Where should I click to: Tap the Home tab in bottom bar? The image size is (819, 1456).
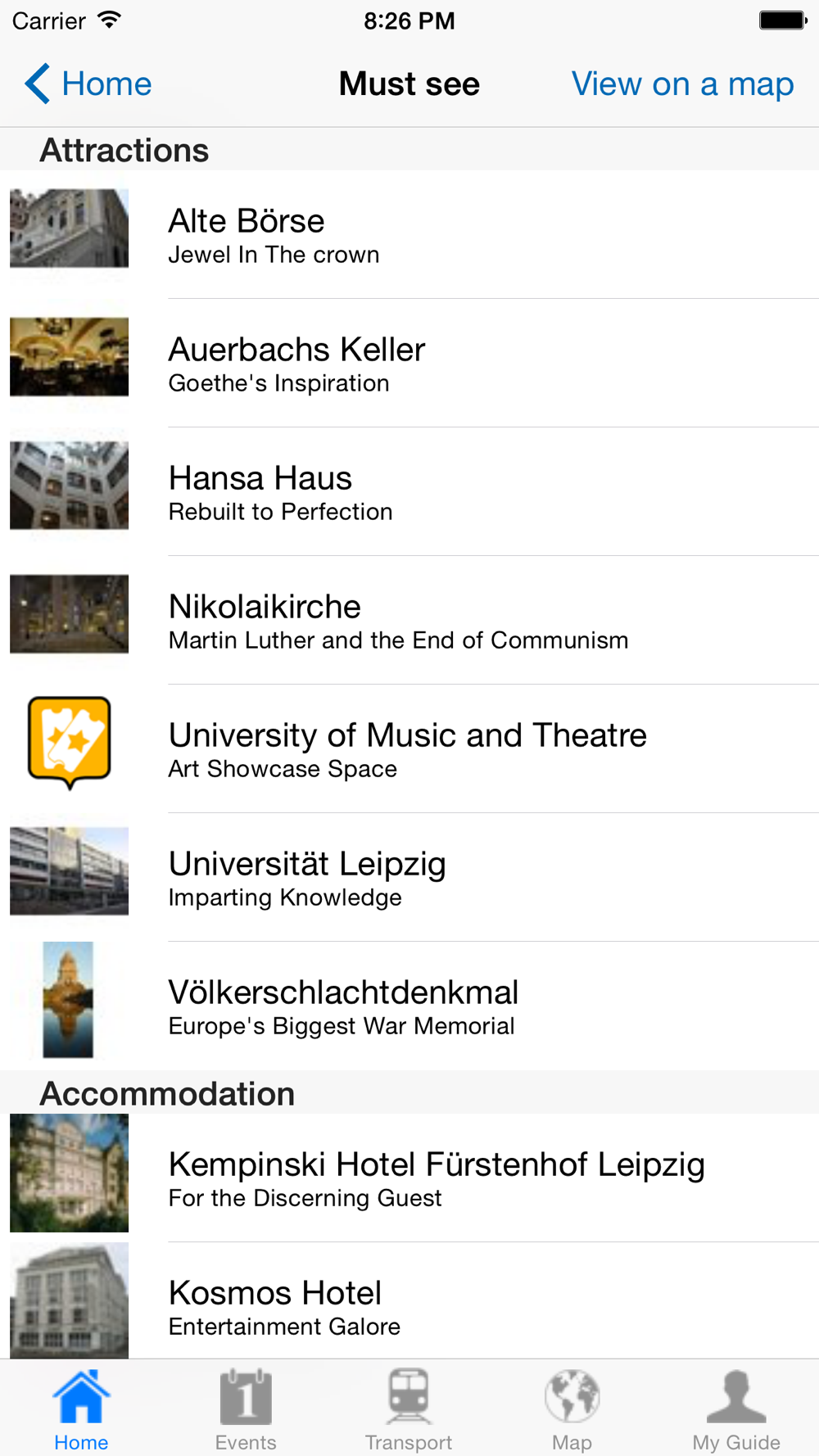coord(81,1410)
